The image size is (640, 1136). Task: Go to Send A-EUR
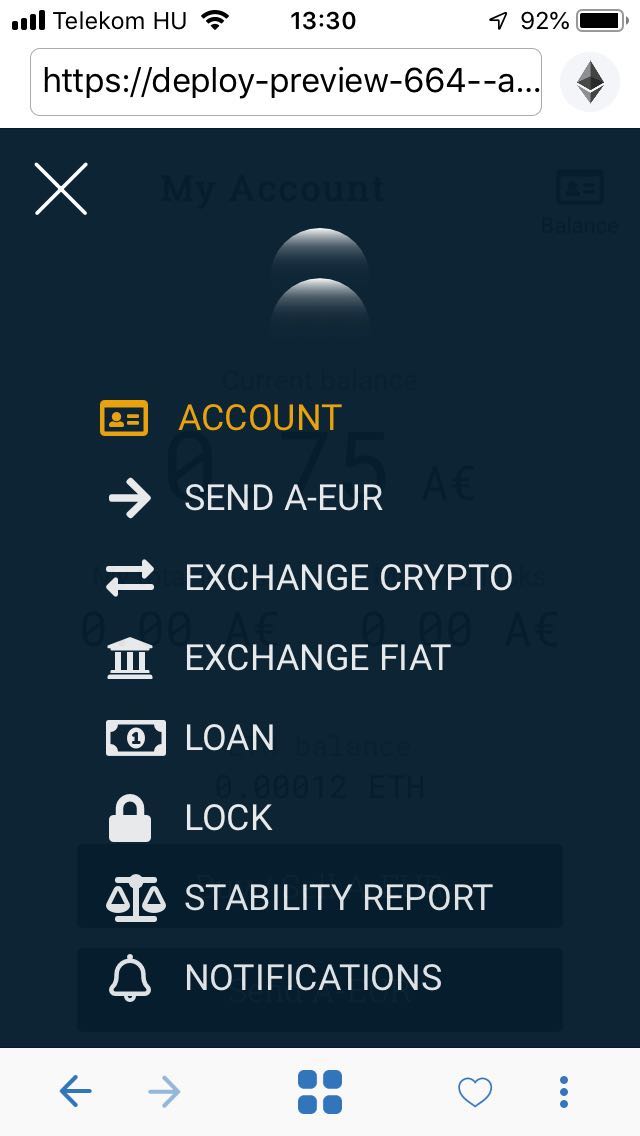click(283, 498)
